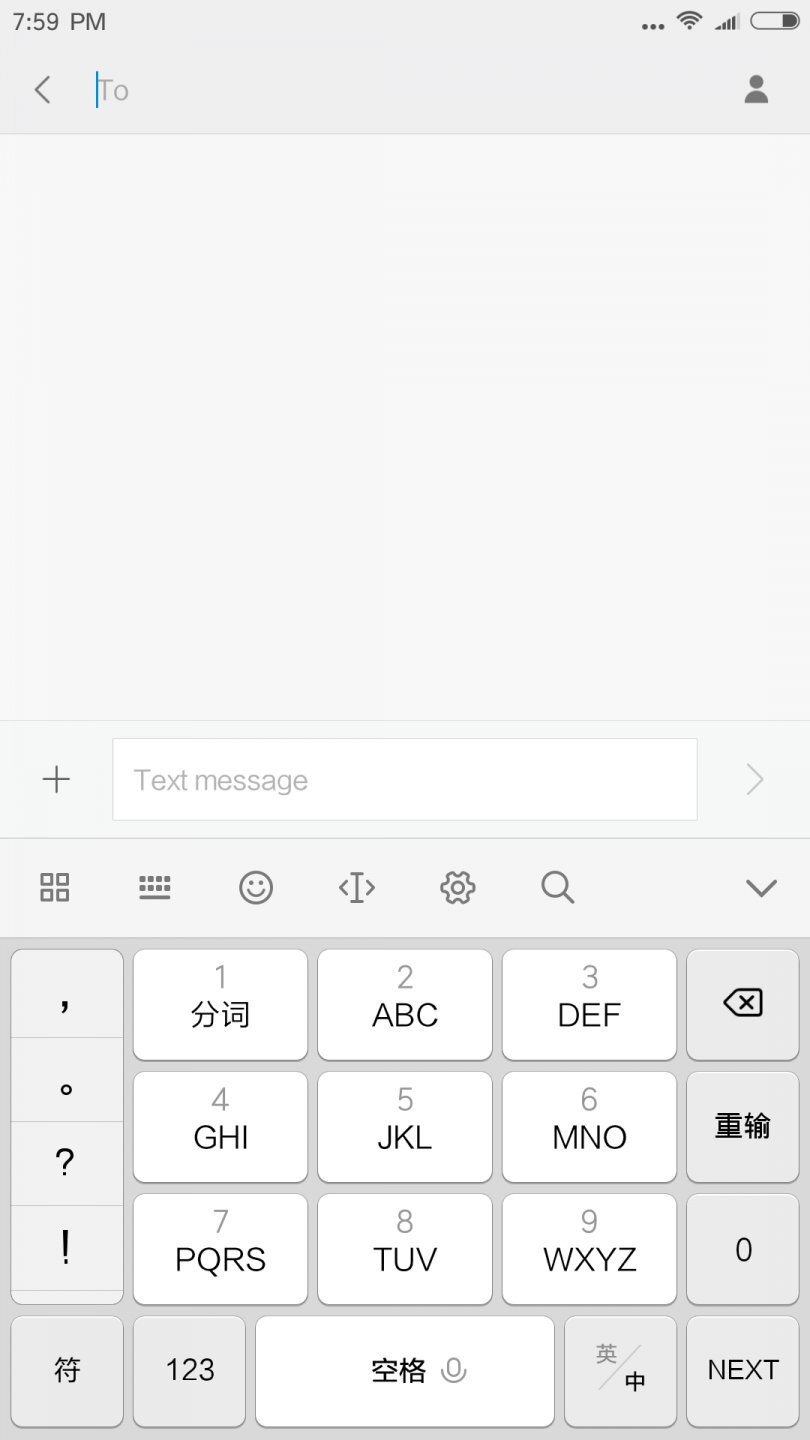Open keyboard settings with gear icon
The height and width of the screenshot is (1440, 810).
click(456, 887)
